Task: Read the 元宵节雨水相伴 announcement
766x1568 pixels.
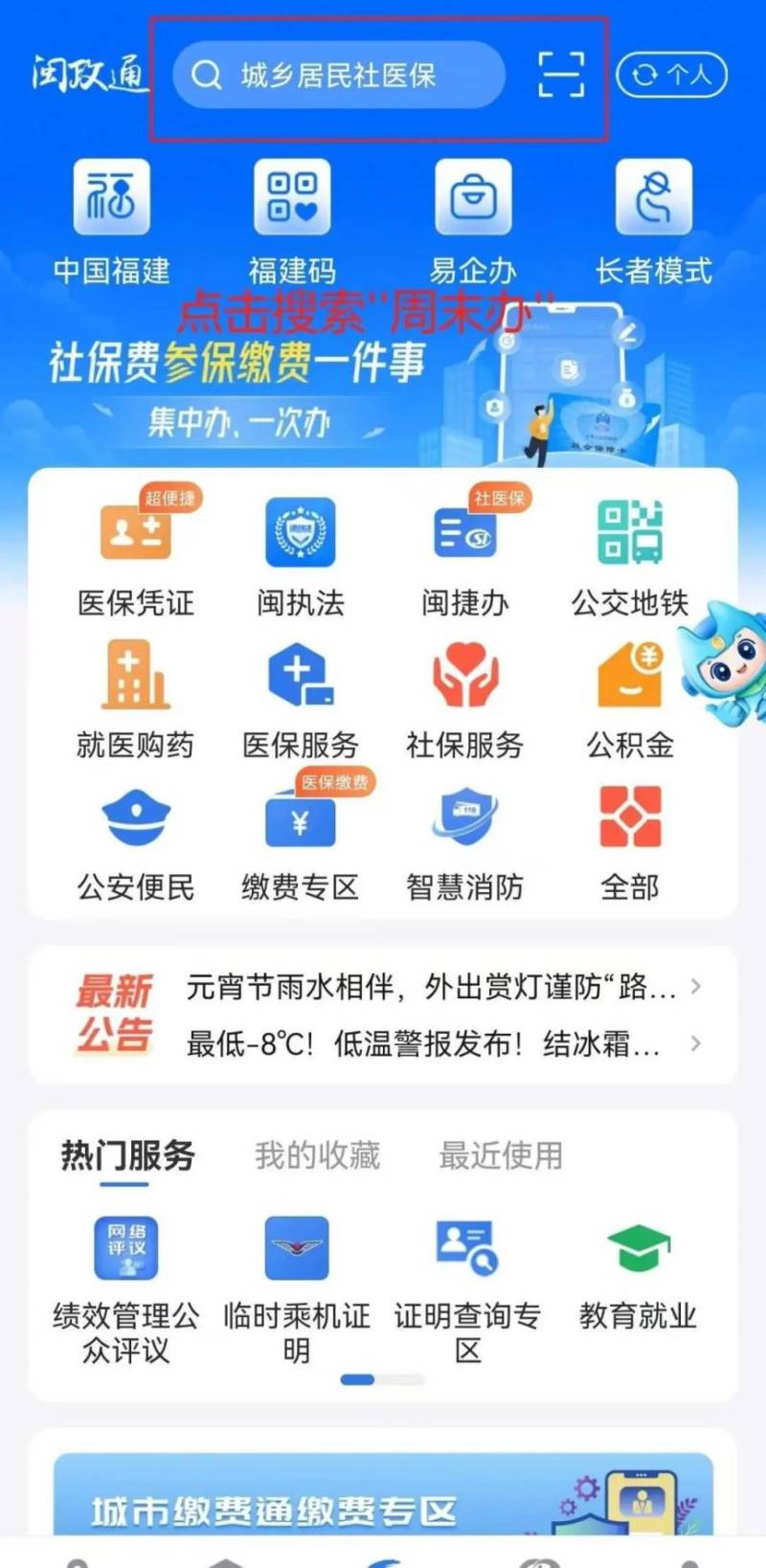Action: tap(431, 986)
